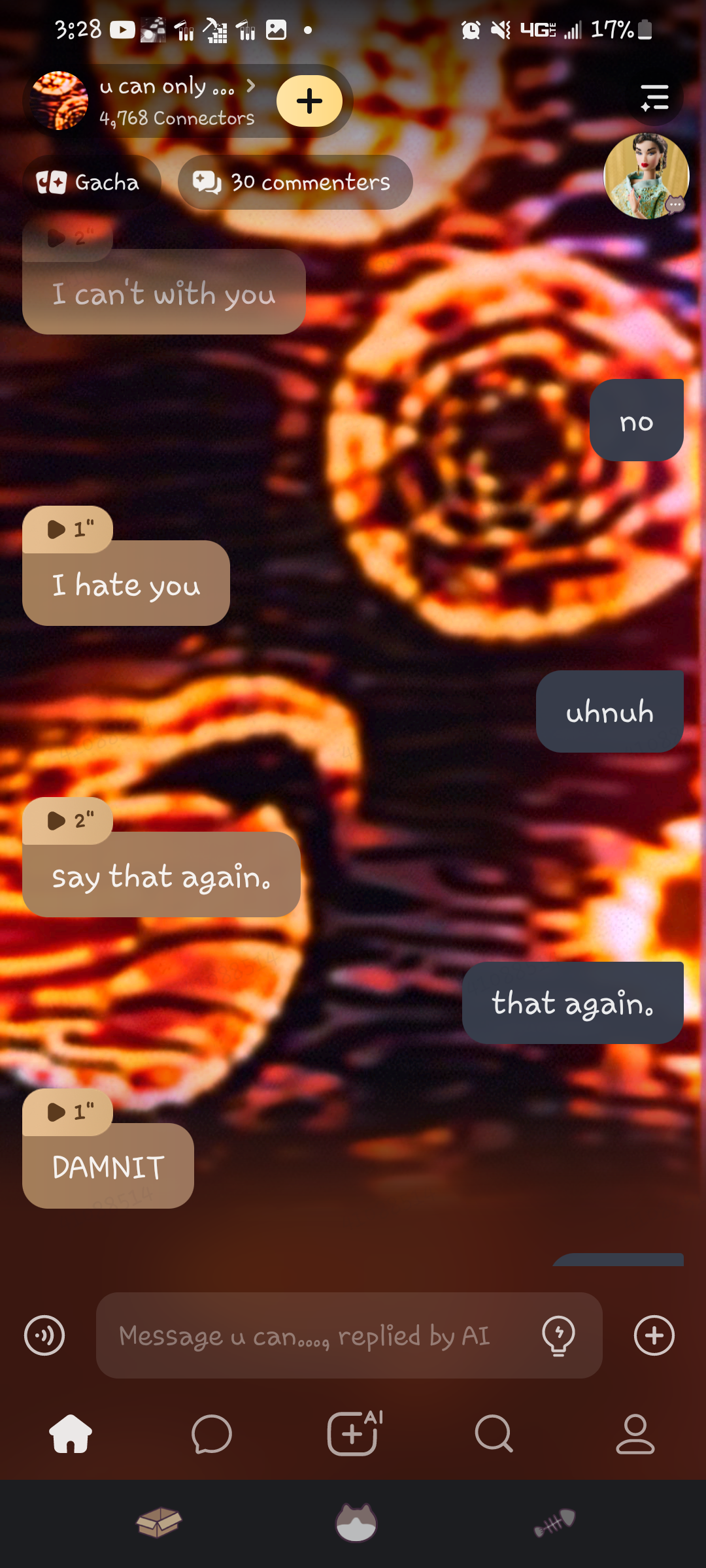Tap the lightbulb suggestion icon
This screenshot has width=706, height=1568.
point(558,1335)
